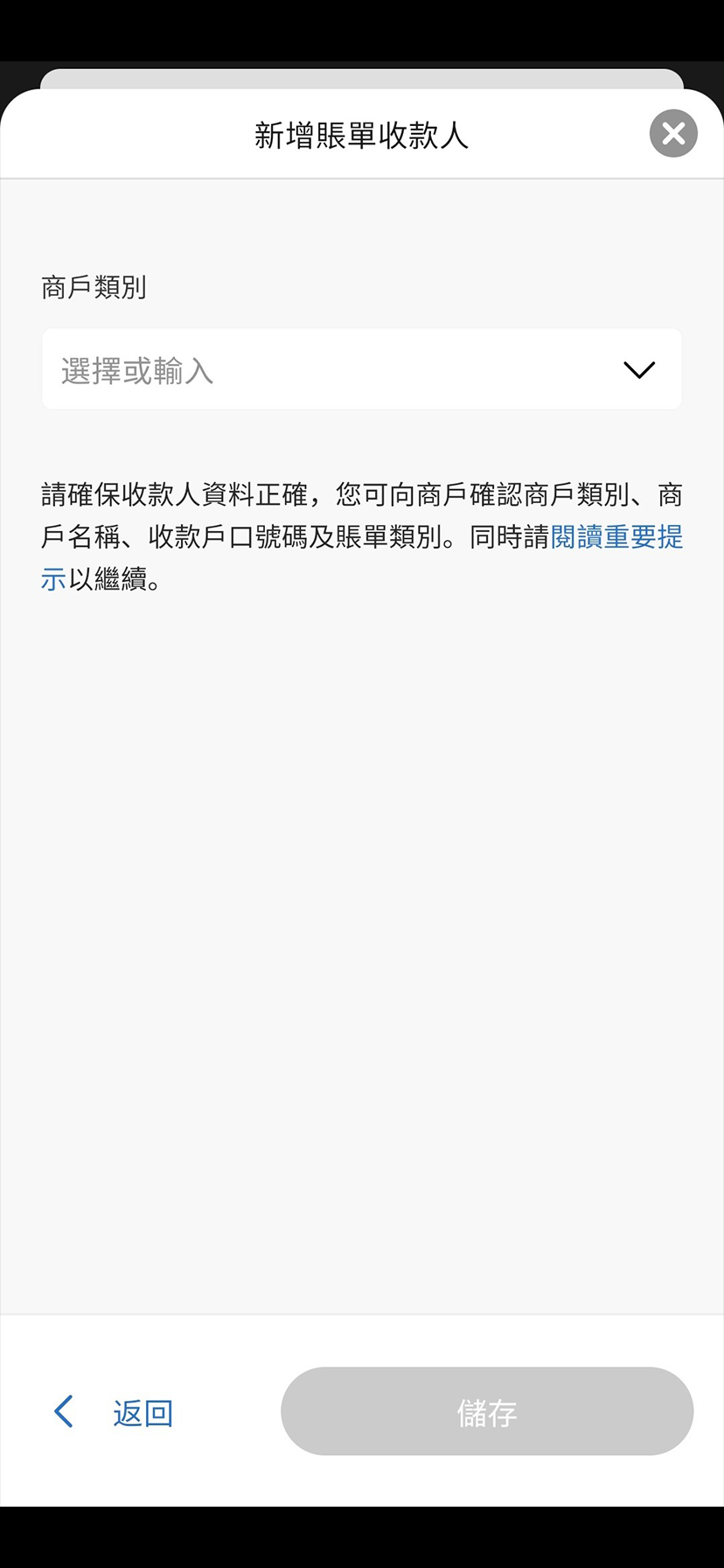Tap the 返回 back button
Screen dimensions: 724x1568
(x=143, y=1410)
